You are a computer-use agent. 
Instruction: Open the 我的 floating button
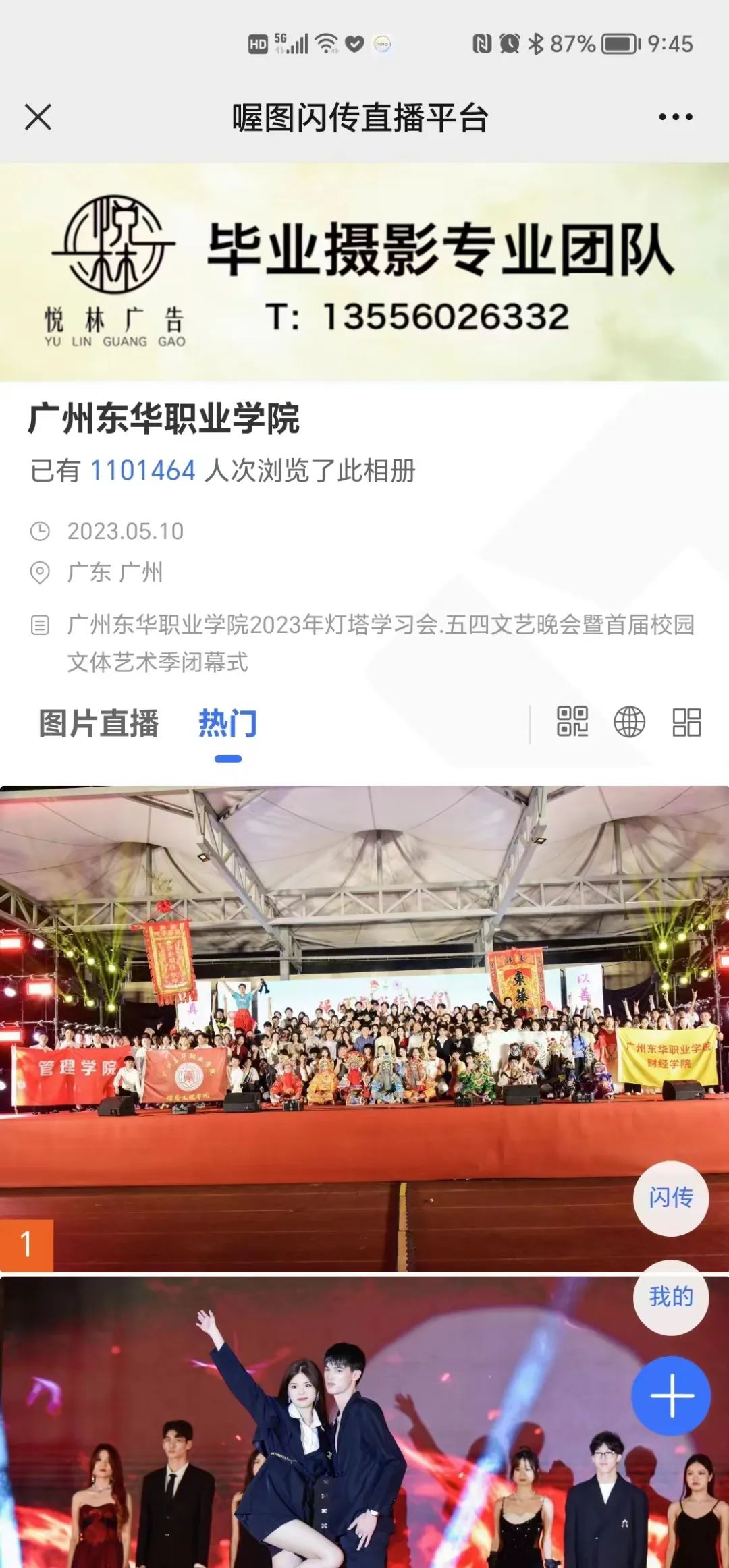[670, 1296]
